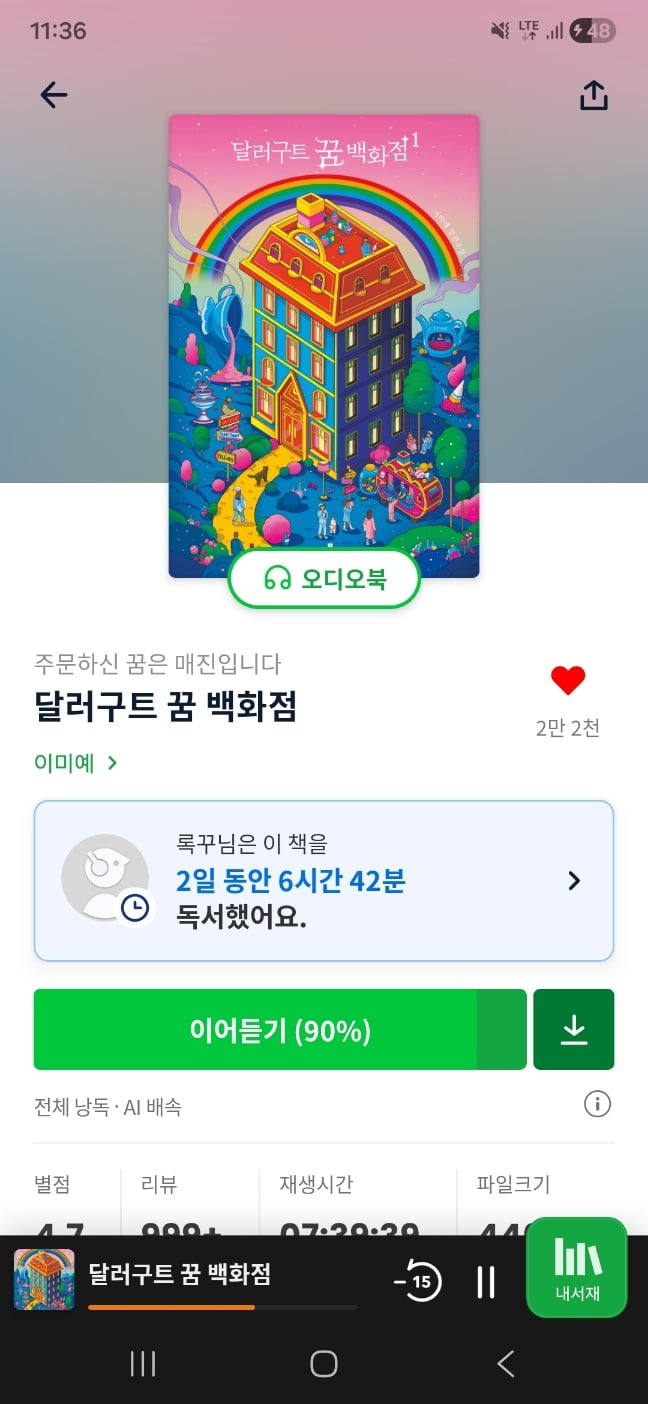
Task: Go back using the top-left arrow
Action: click(54, 95)
